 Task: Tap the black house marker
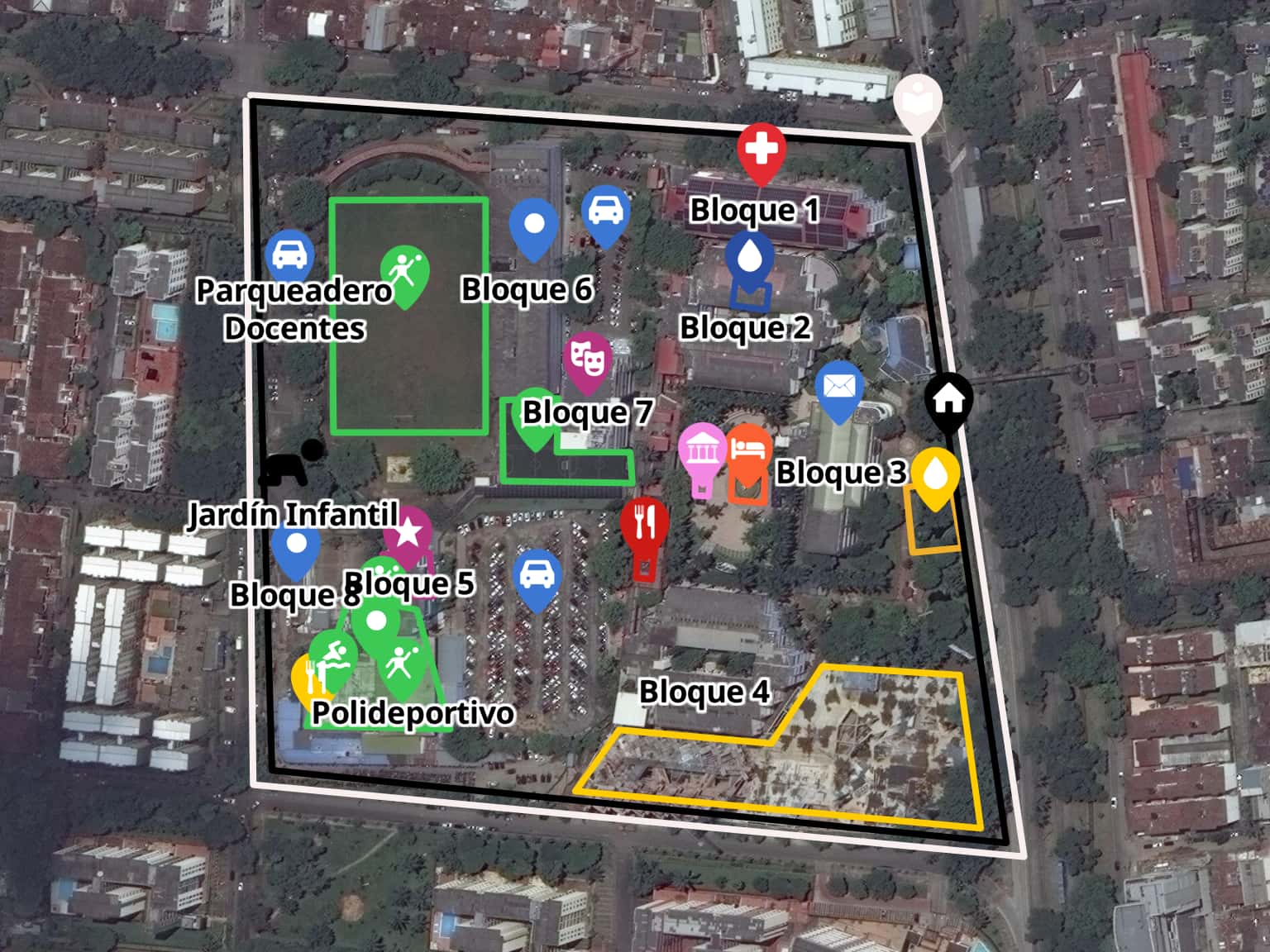pyautogui.click(x=948, y=400)
